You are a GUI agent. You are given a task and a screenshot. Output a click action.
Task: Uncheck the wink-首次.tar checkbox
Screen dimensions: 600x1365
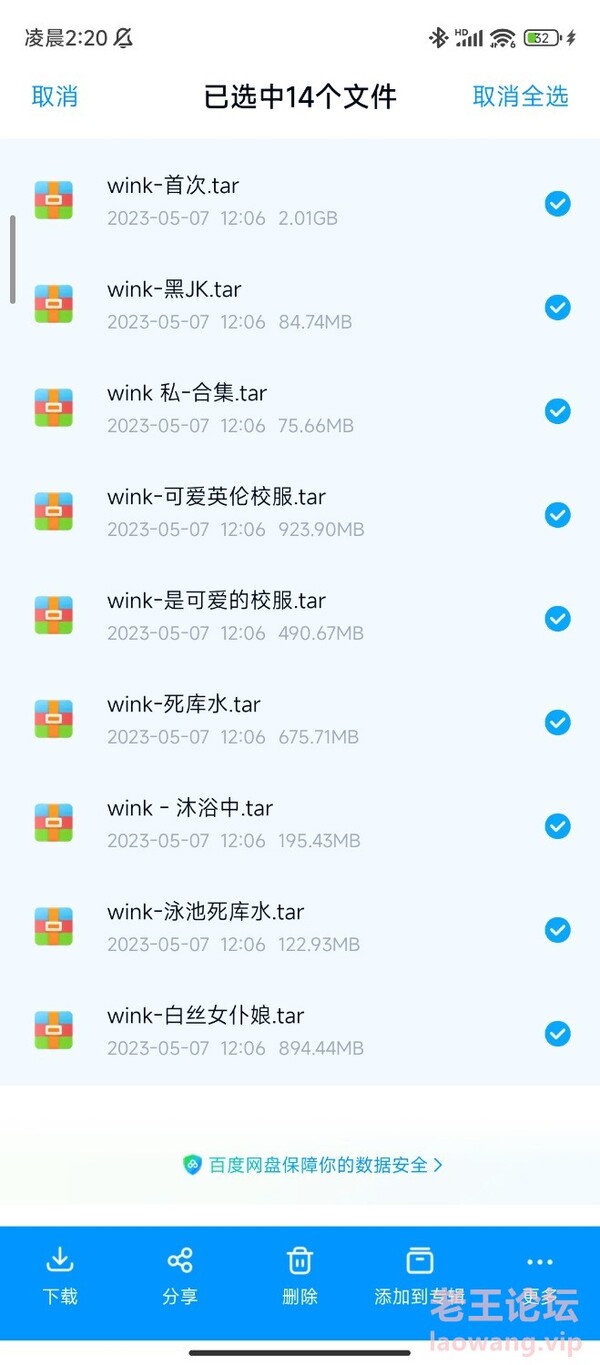pos(557,204)
